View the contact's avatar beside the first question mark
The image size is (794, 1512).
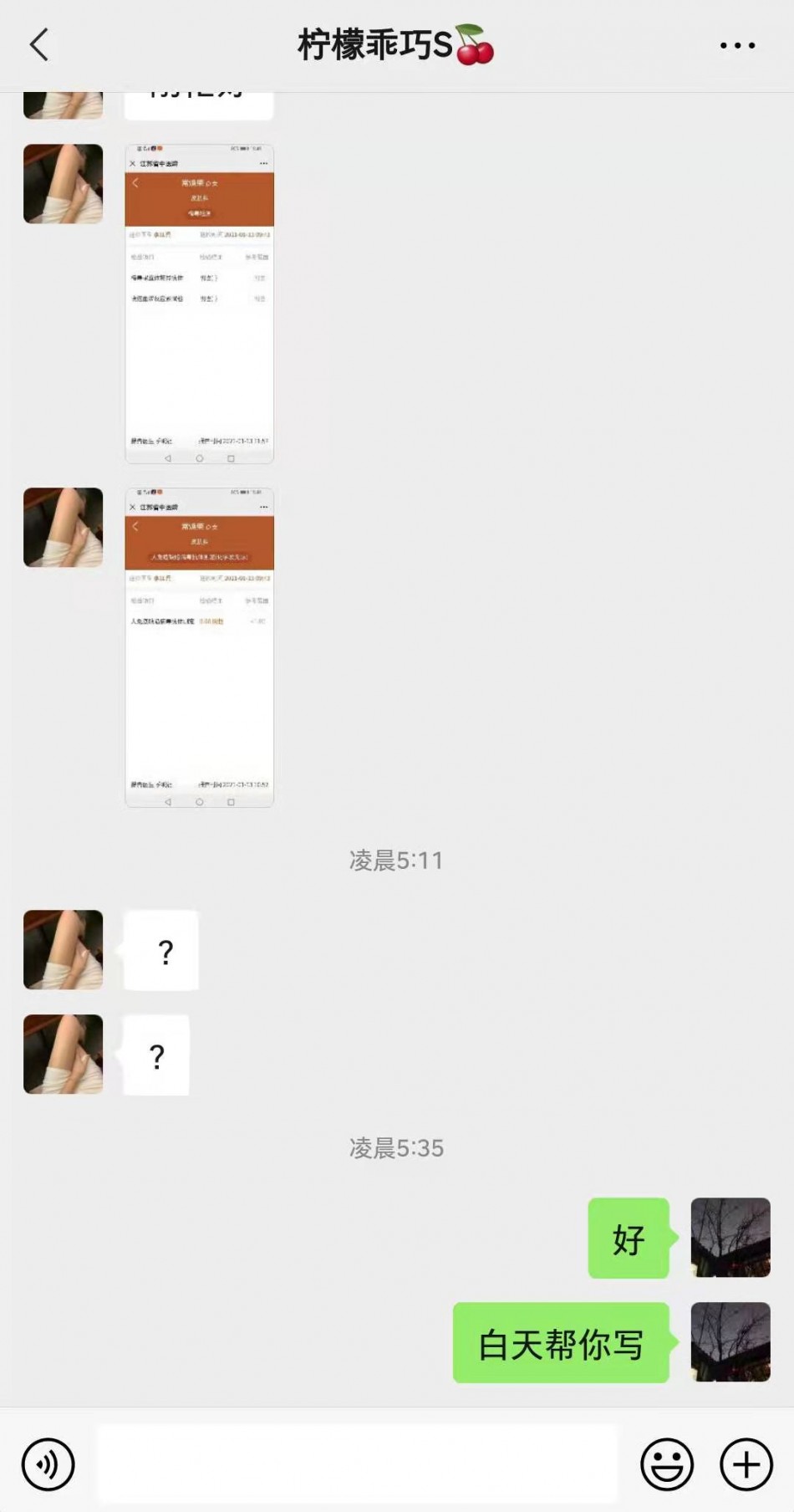[x=64, y=950]
